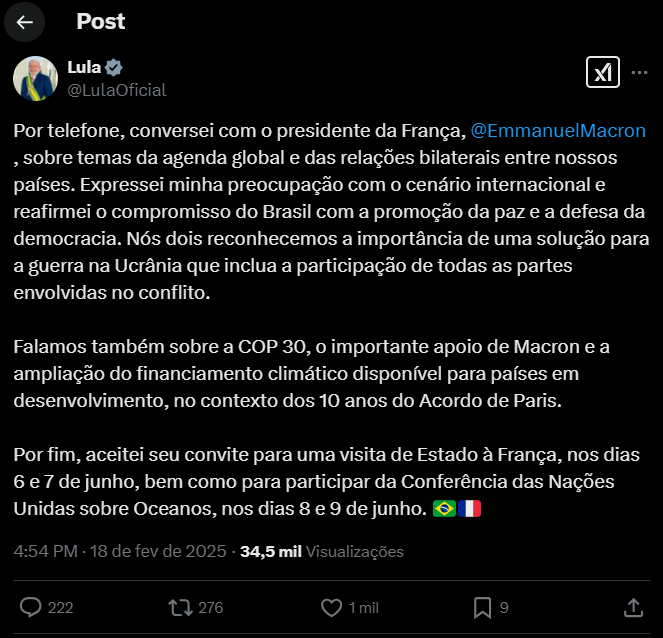Bookmark this post

tap(482, 608)
